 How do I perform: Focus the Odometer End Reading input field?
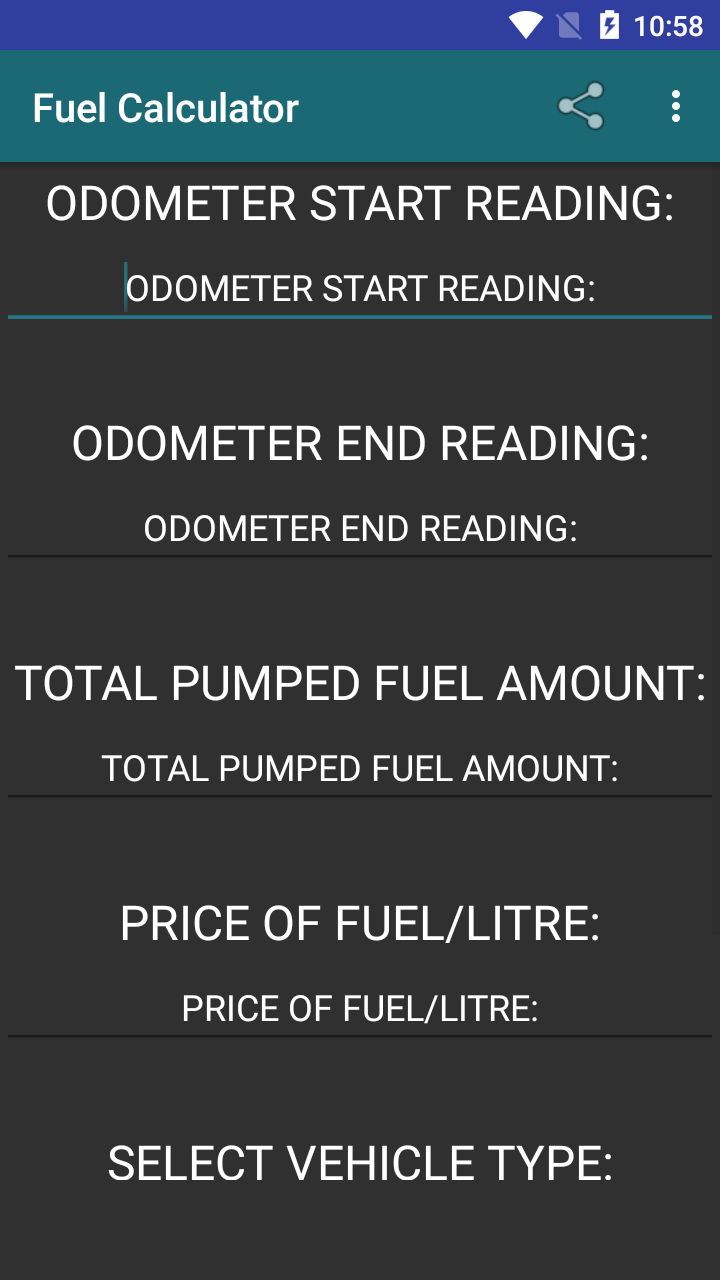360,529
